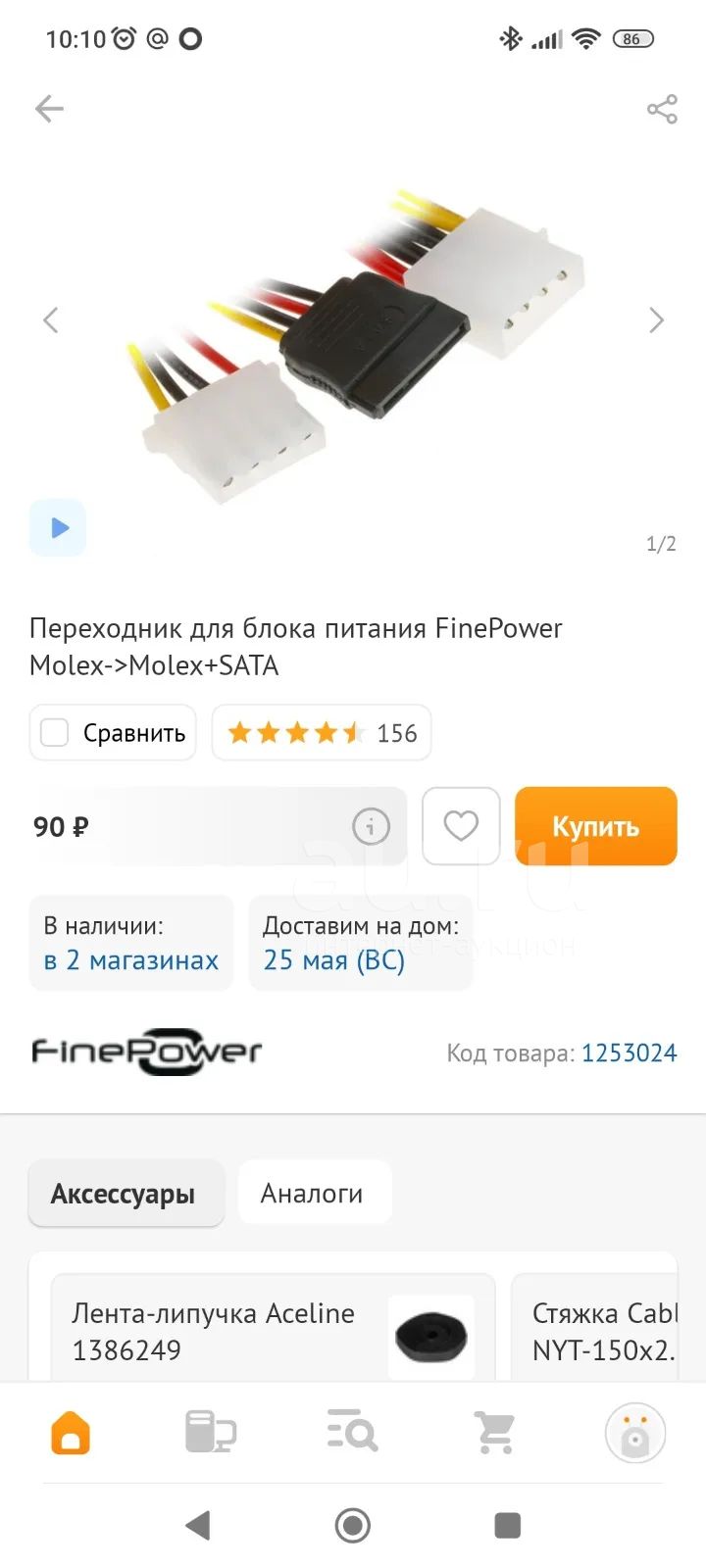Screen dimensions: 706x1568
Task: Tap the system back button
Action: tap(199, 1525)
